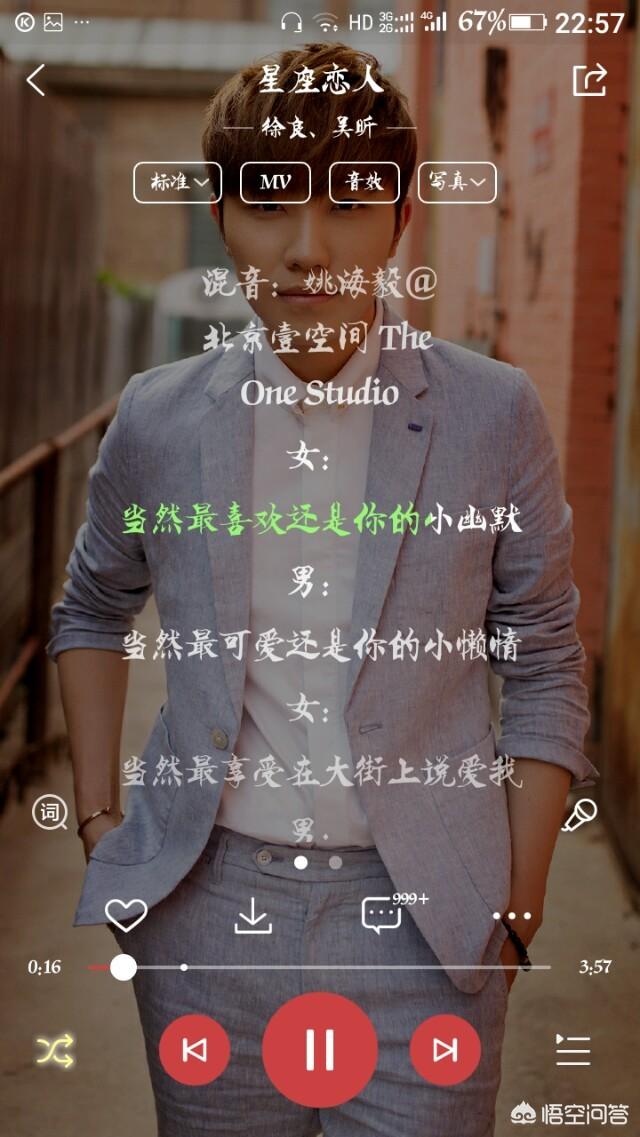Image resolution: width=640 pixels, height=1137 pixels.
Task: Share the song 星座恋人
Action: pos(589,80)
